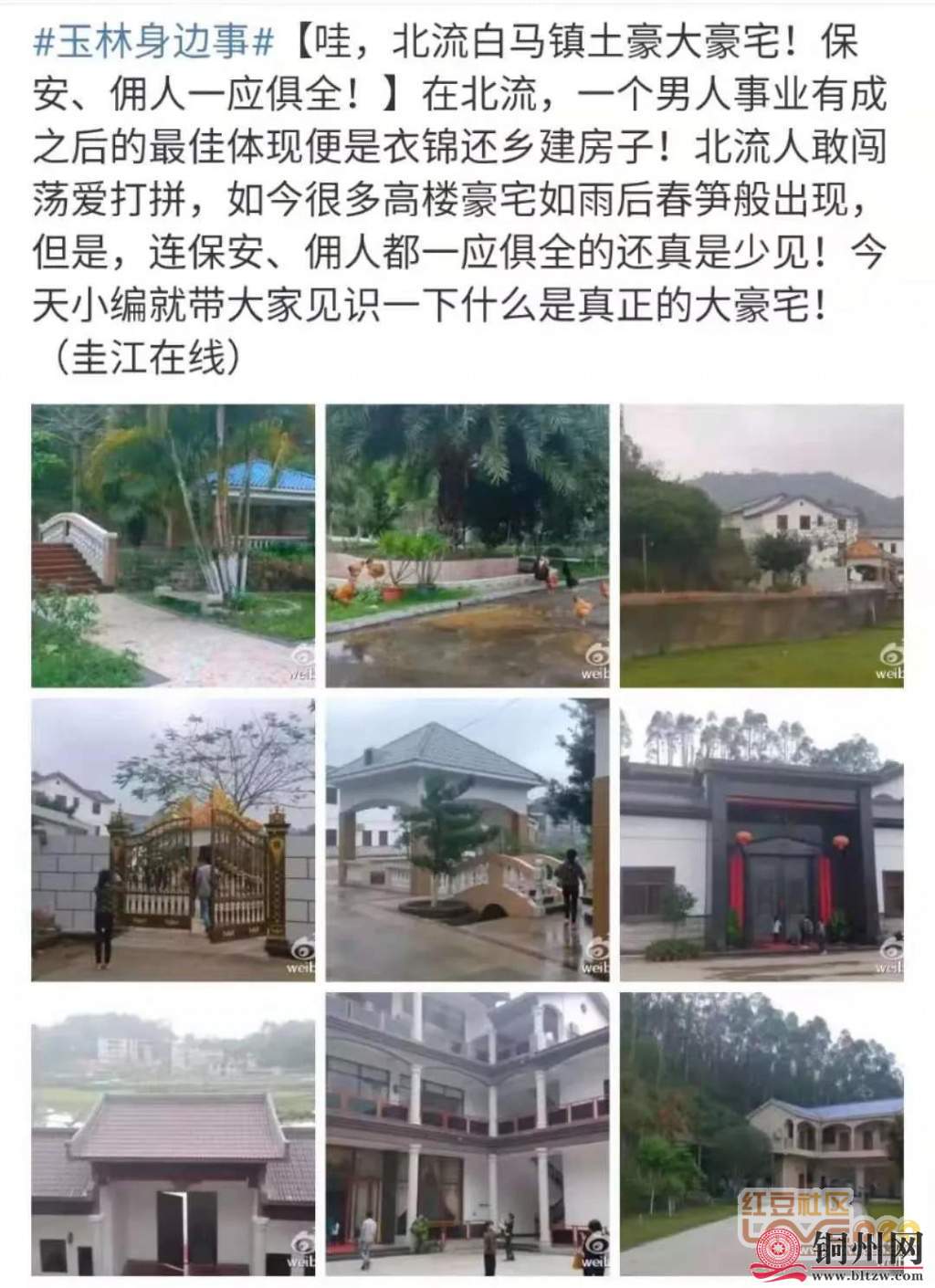Open photo of grey-tiled traditional roof gate
Viewport: 935px width, 1288px height.
click(x=173, y=1134)
